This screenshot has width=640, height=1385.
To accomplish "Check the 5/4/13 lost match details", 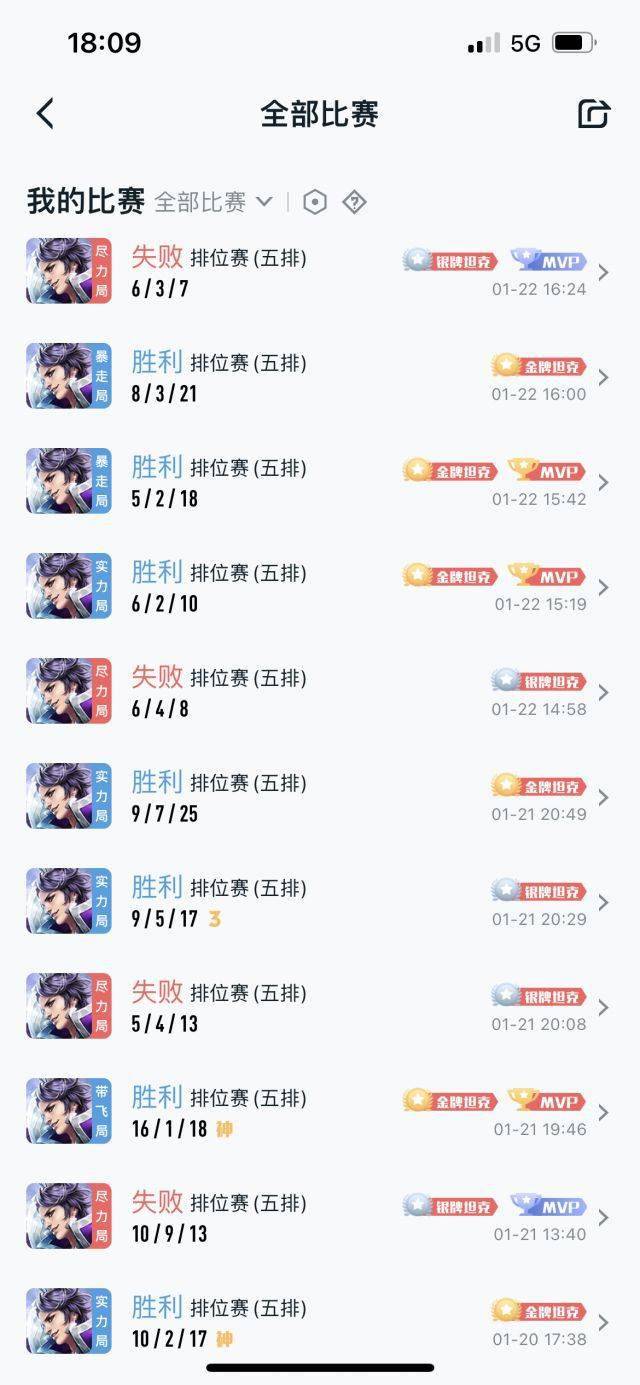I will (x=320, y=1007).
